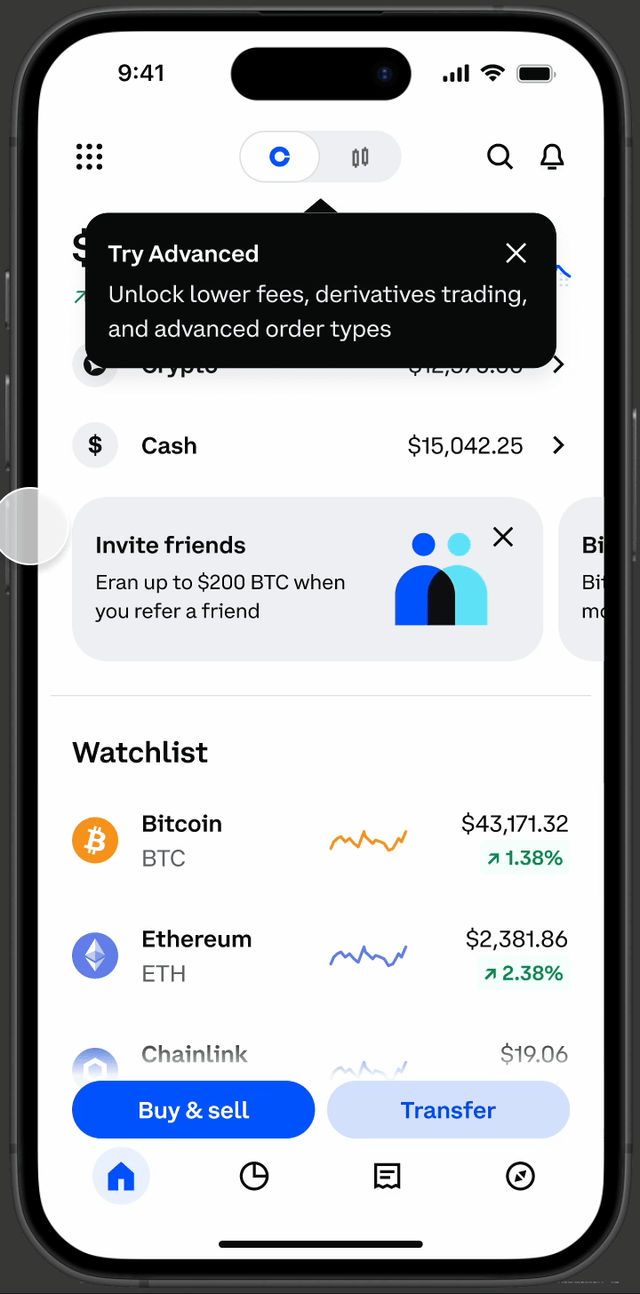640x1294 pixels.
Task: Open Bitcoin in the watchlist
Action: (320, 840)
